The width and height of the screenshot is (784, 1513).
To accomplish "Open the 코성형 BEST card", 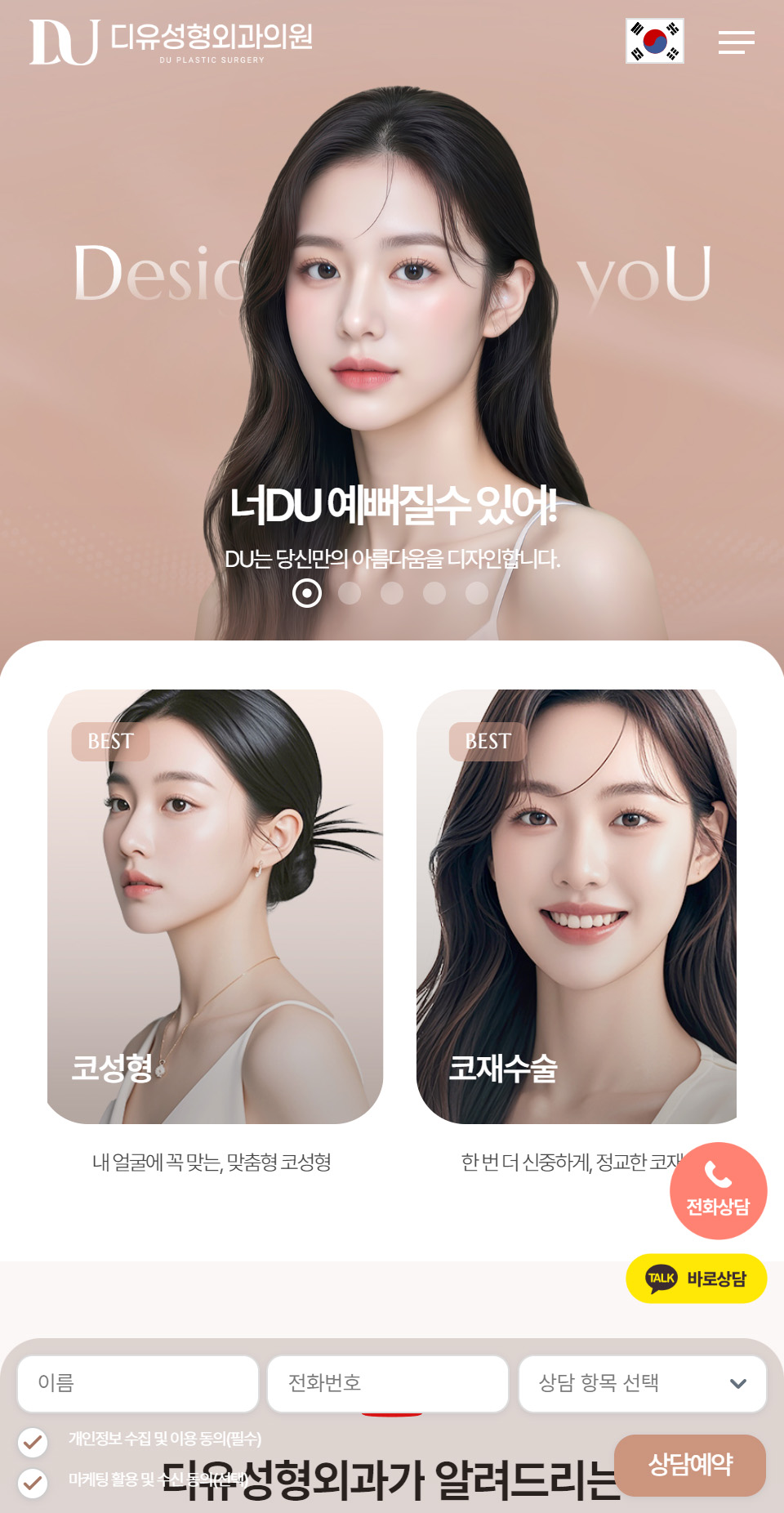I will coord(215,907).
